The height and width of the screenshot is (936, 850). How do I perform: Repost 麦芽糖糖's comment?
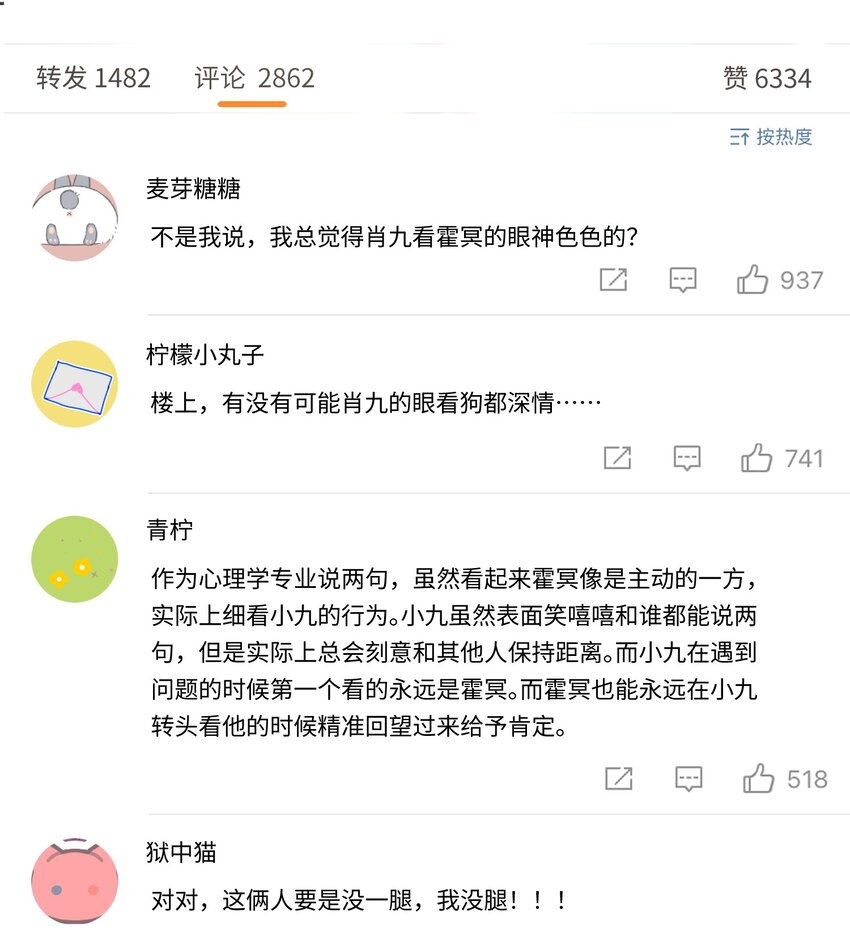click(614, 279)
